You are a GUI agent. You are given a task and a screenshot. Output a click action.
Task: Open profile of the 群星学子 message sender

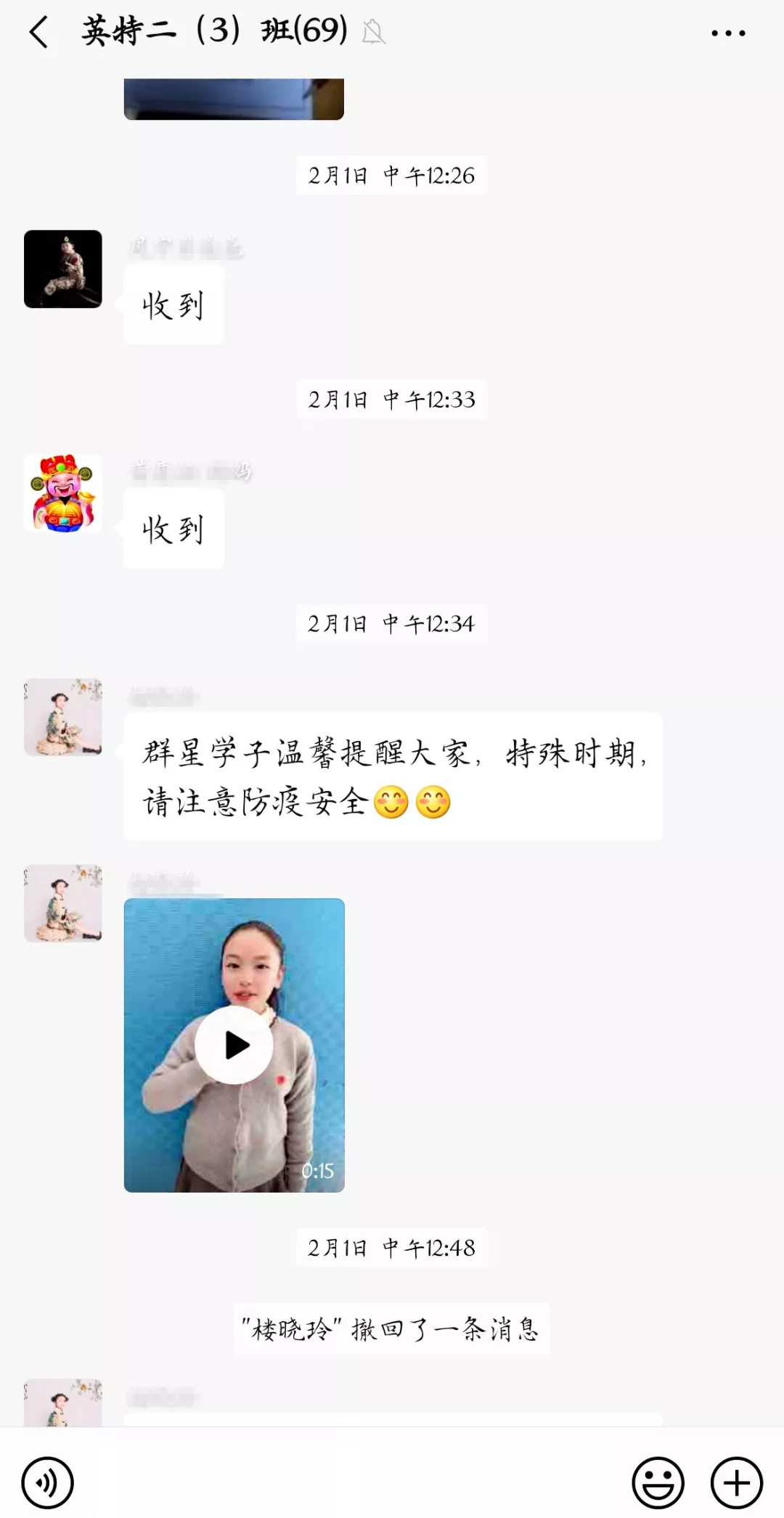click(63, 718)
